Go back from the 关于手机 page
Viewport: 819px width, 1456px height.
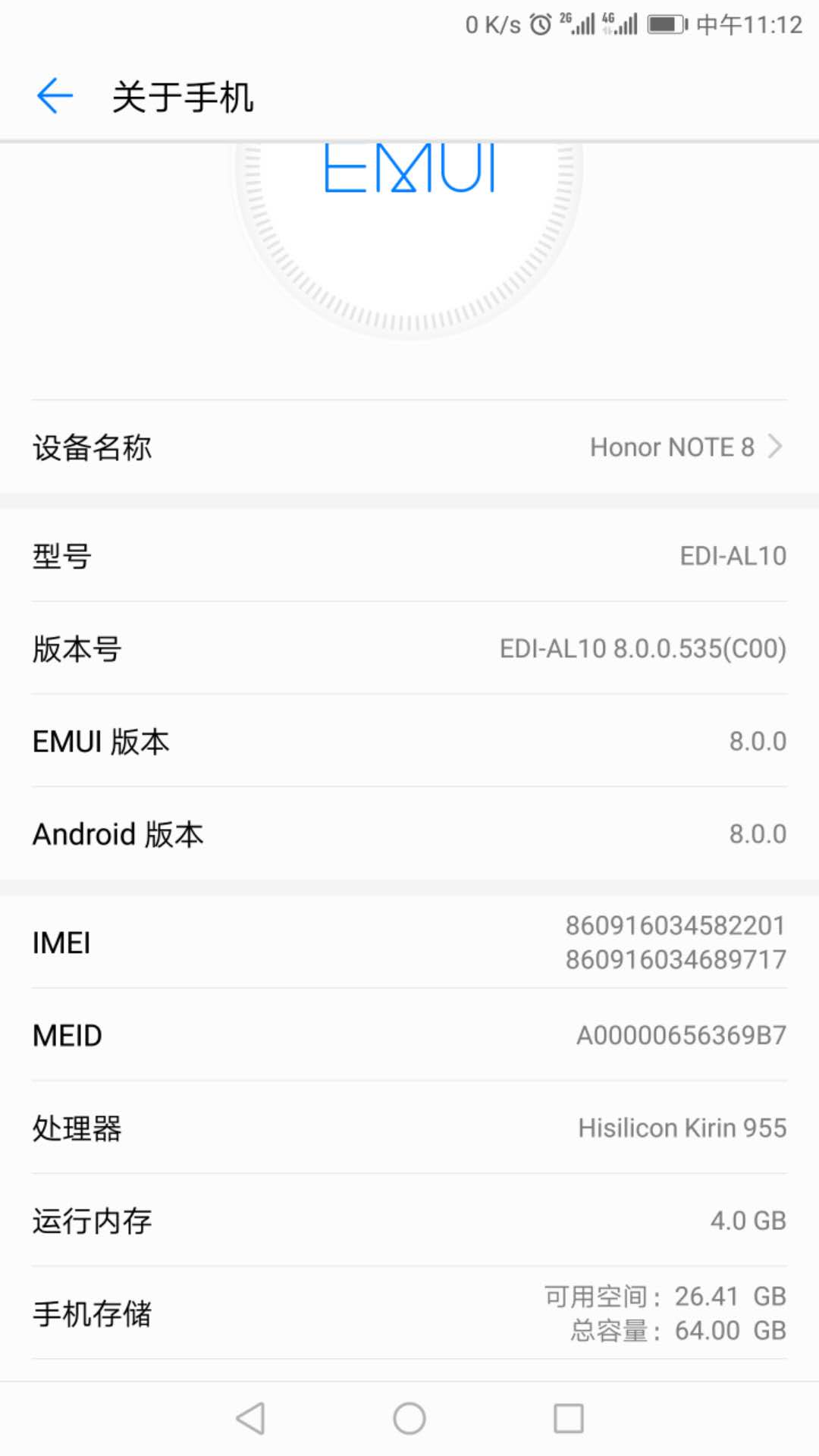55,96
